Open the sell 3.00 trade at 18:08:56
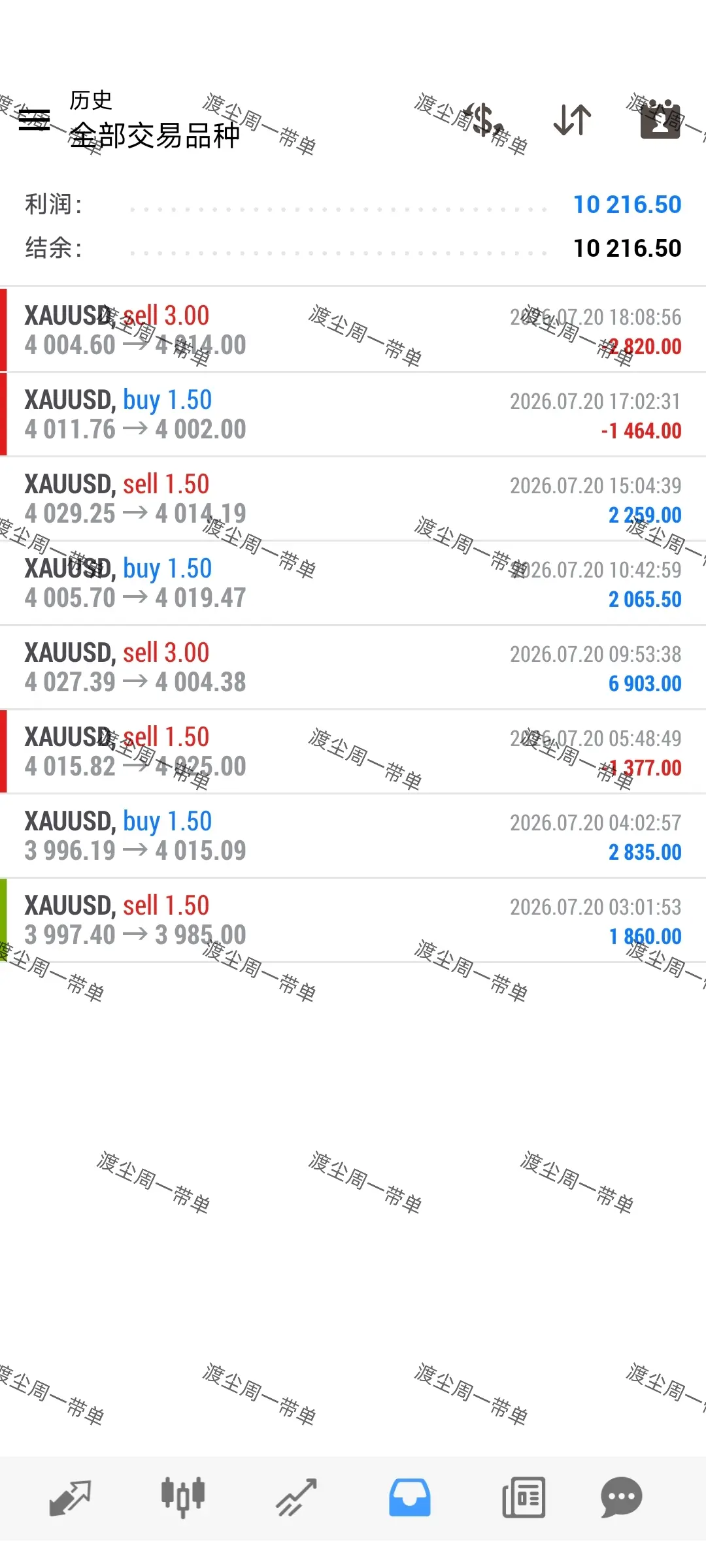Image resolution: width=706 pixels, height=1568 pixels. (353, 330)
